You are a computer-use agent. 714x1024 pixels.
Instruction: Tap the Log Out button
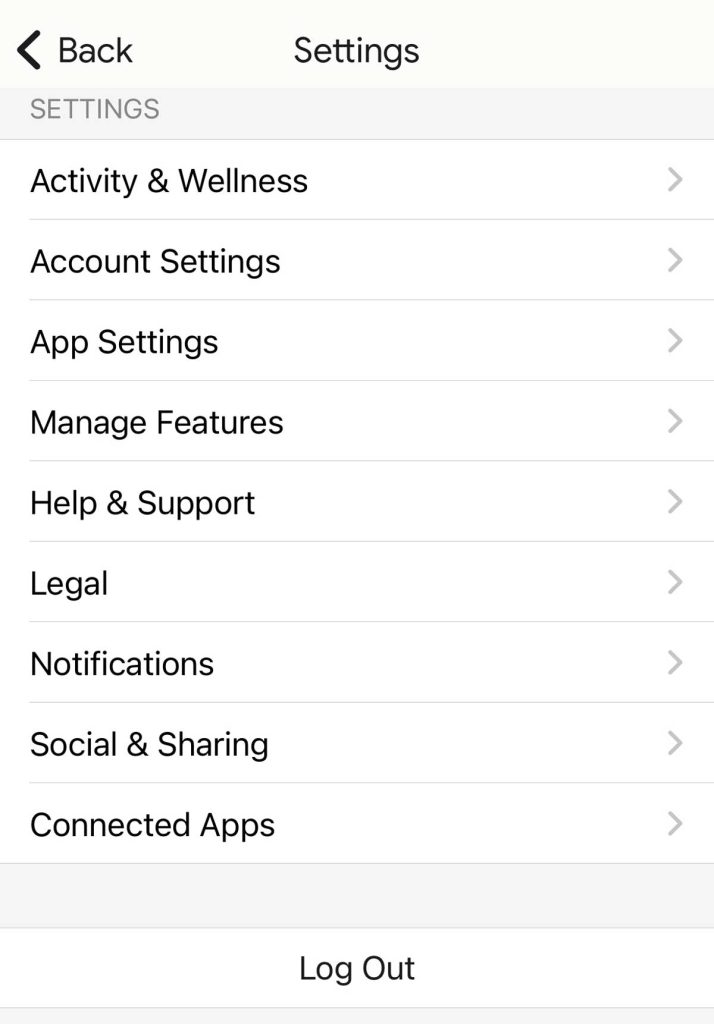[357, 968]
